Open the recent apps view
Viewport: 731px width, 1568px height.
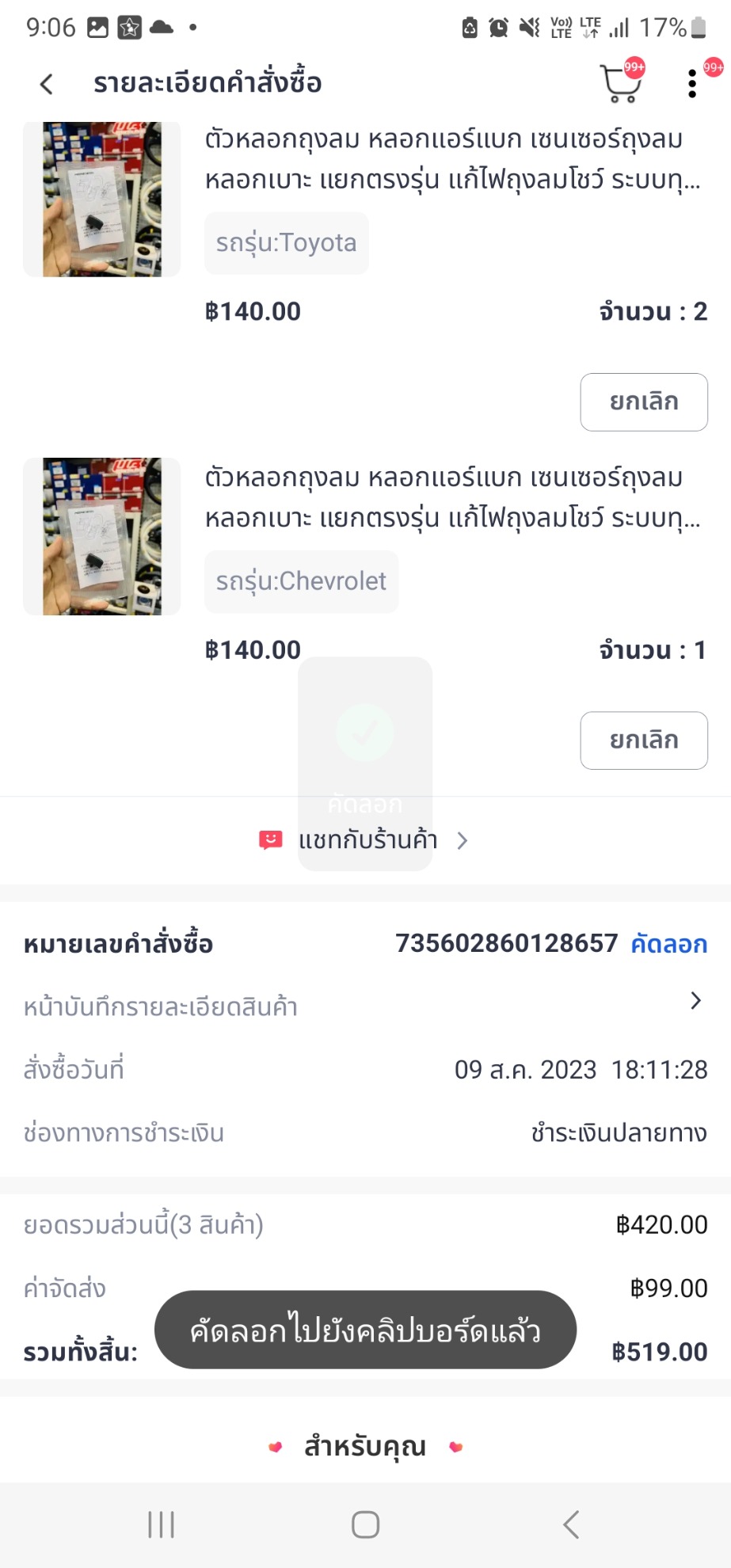(x=162, y=1524)
